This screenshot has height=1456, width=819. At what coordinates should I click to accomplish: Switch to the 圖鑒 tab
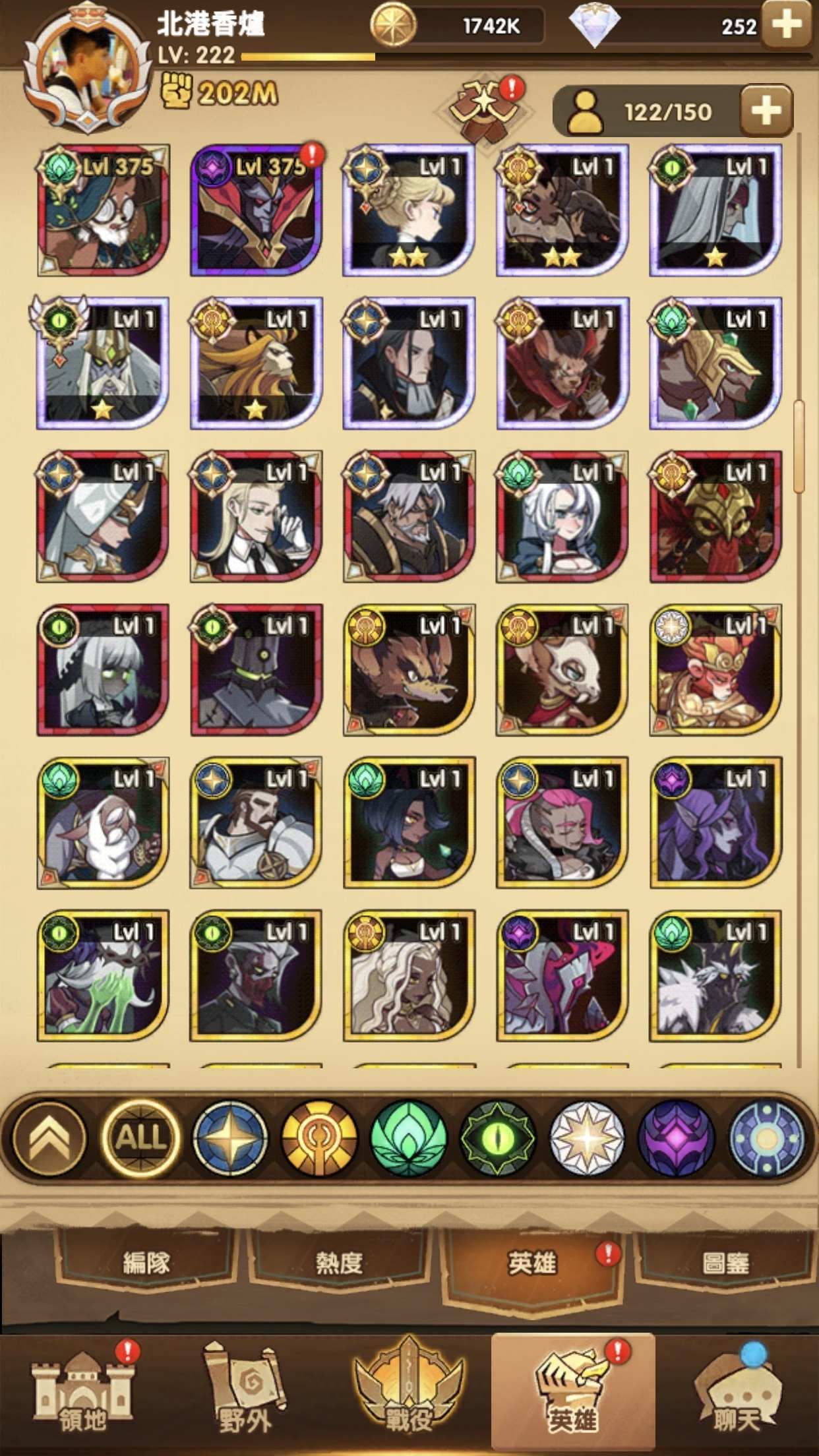click(x=725, y=1262)
